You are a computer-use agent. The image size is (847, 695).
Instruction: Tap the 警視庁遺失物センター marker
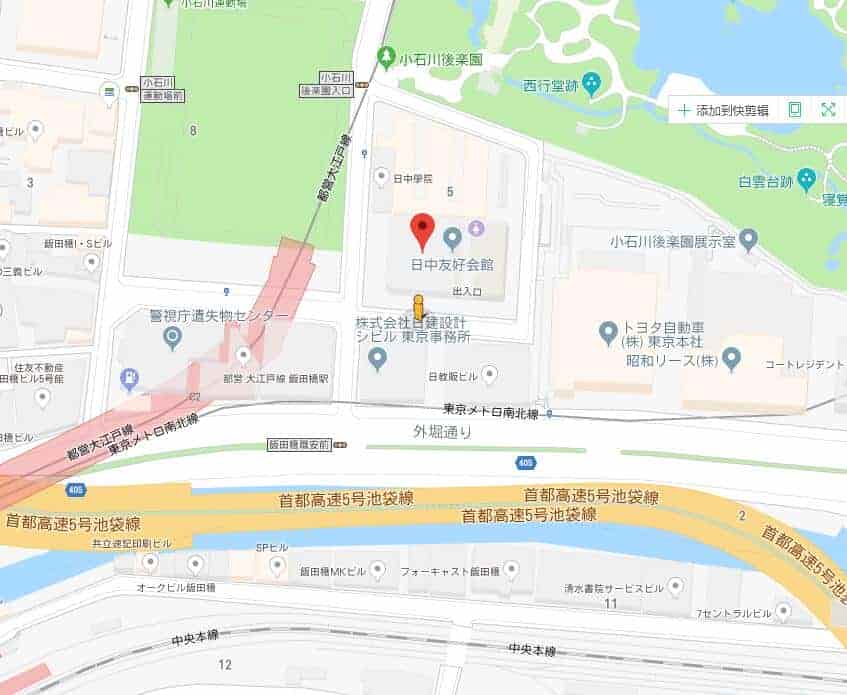click(173, 338)
